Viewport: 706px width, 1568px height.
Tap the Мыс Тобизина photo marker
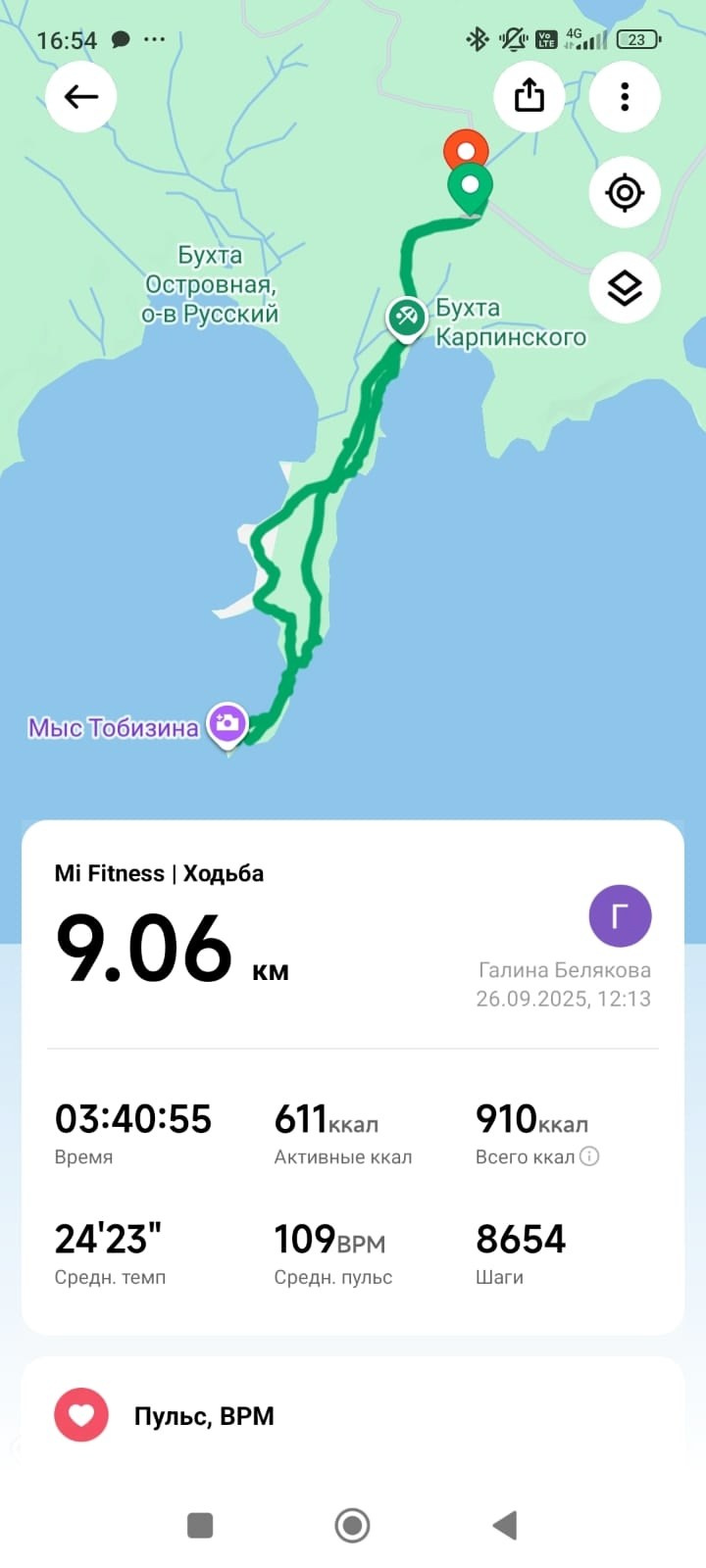pyautogui.click(x=227, y=724)
